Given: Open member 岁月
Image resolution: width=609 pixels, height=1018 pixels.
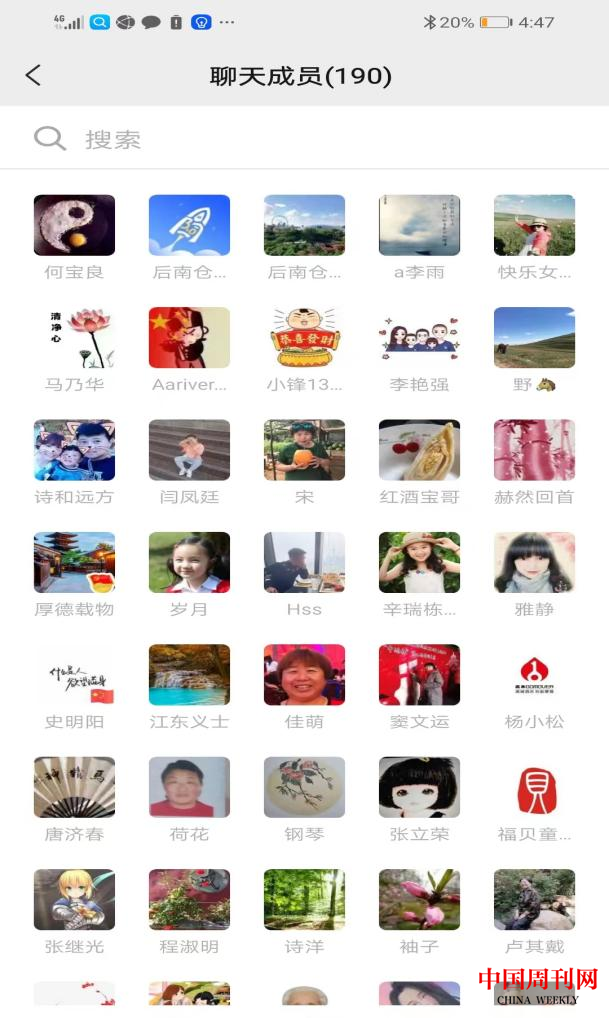Looking at the screenshot, I should 189,563.
